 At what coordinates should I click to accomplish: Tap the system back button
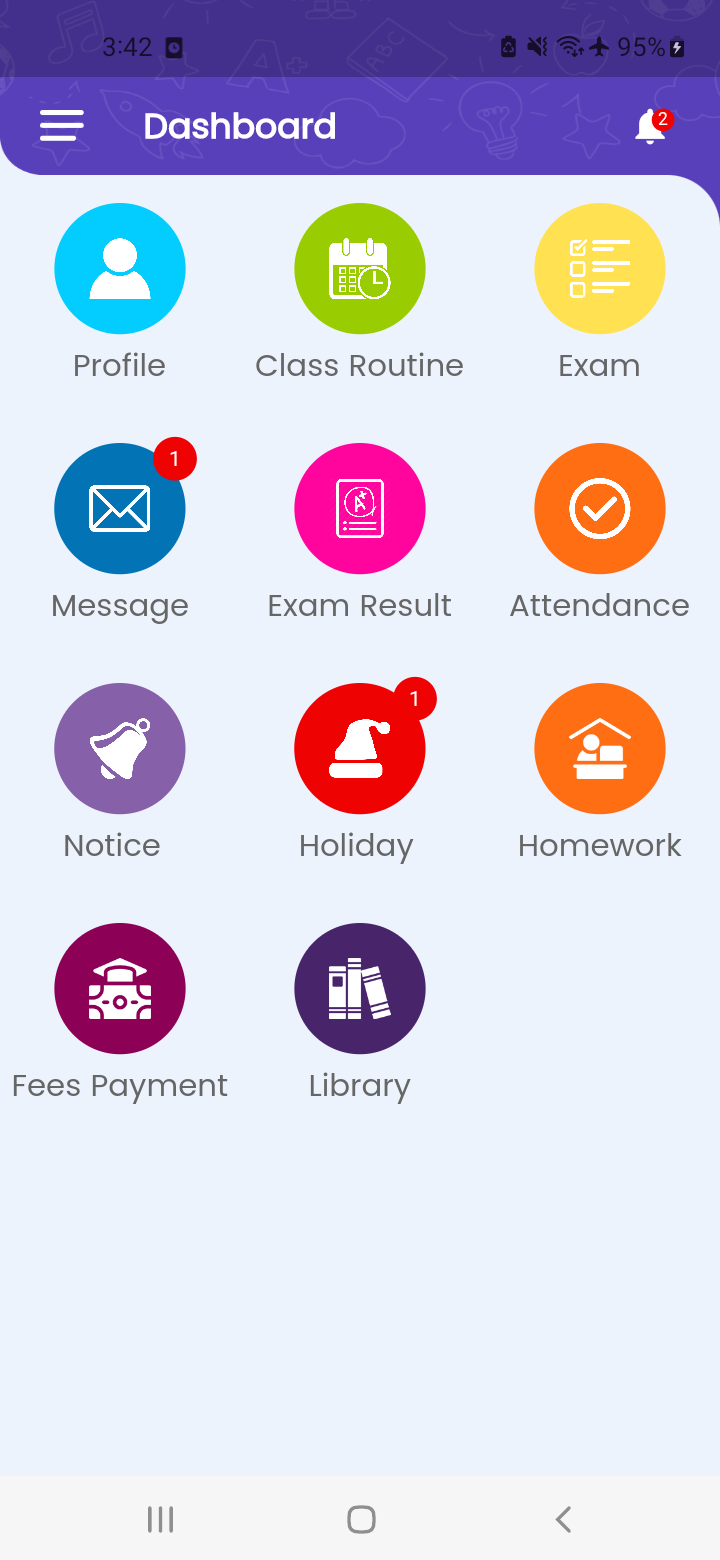[563, 1520]
